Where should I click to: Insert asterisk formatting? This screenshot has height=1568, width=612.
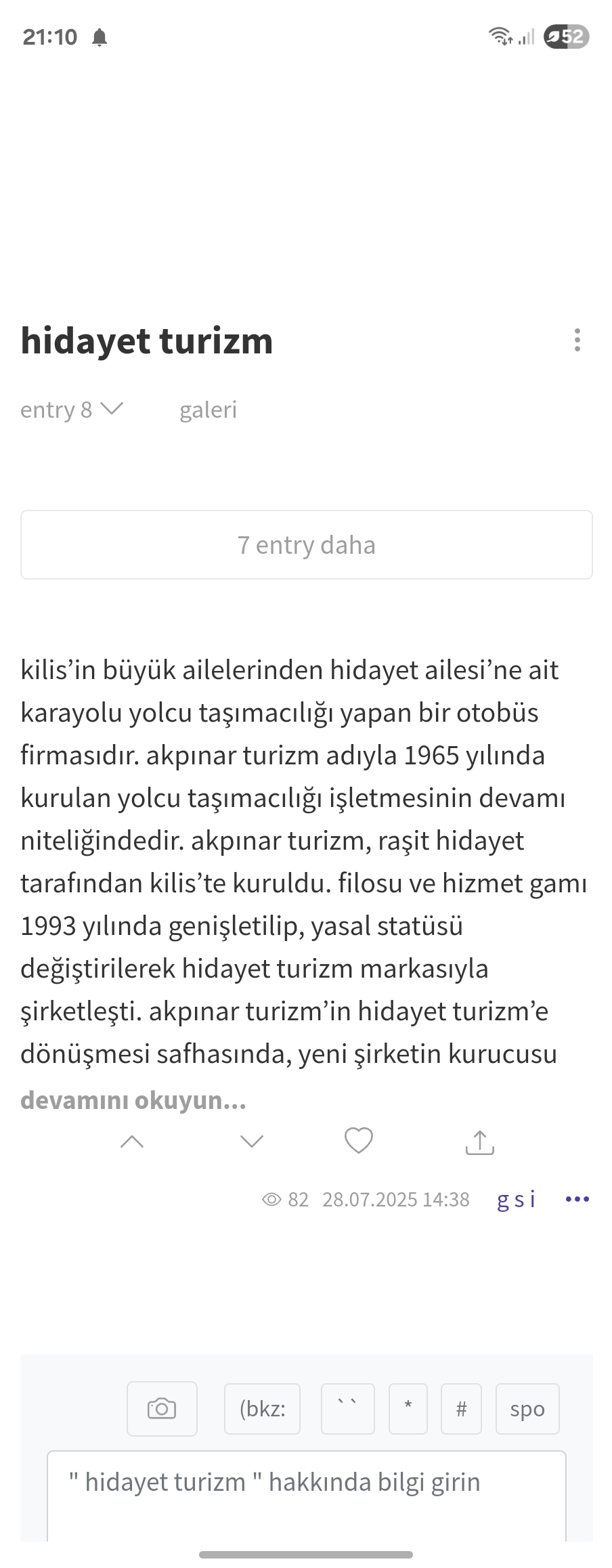[408, 1409]
